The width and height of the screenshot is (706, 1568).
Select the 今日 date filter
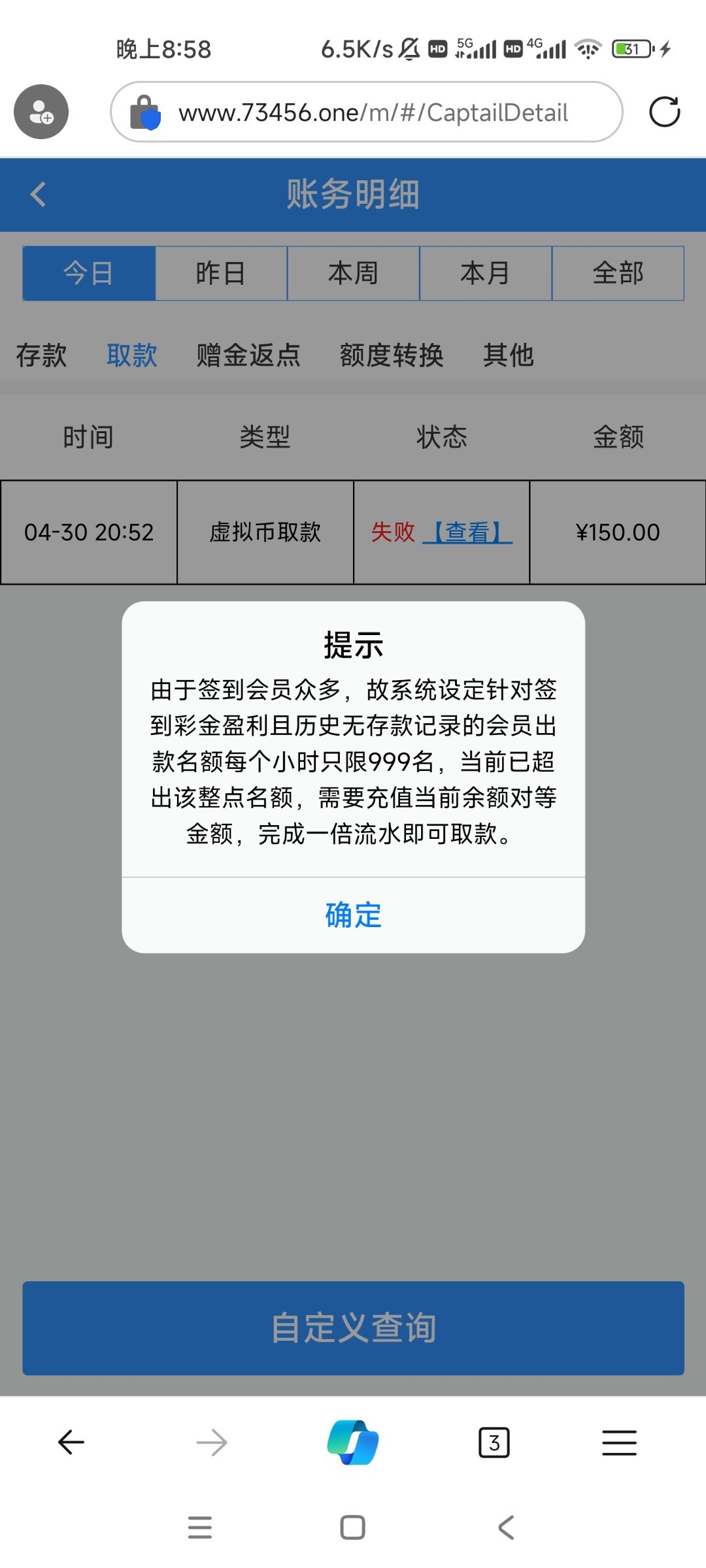pyautogui.click(x=89, y=273)
